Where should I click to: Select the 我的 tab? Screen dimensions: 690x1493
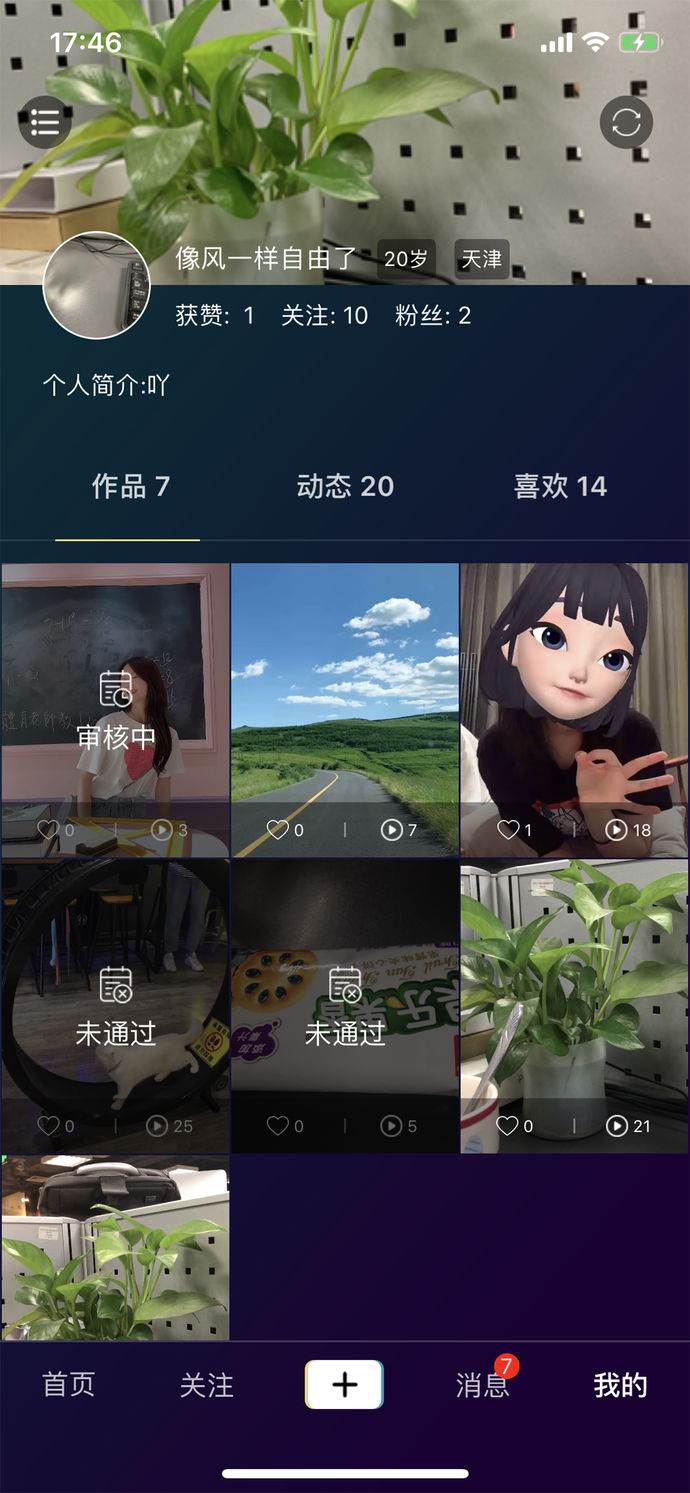coord(620,1385)
